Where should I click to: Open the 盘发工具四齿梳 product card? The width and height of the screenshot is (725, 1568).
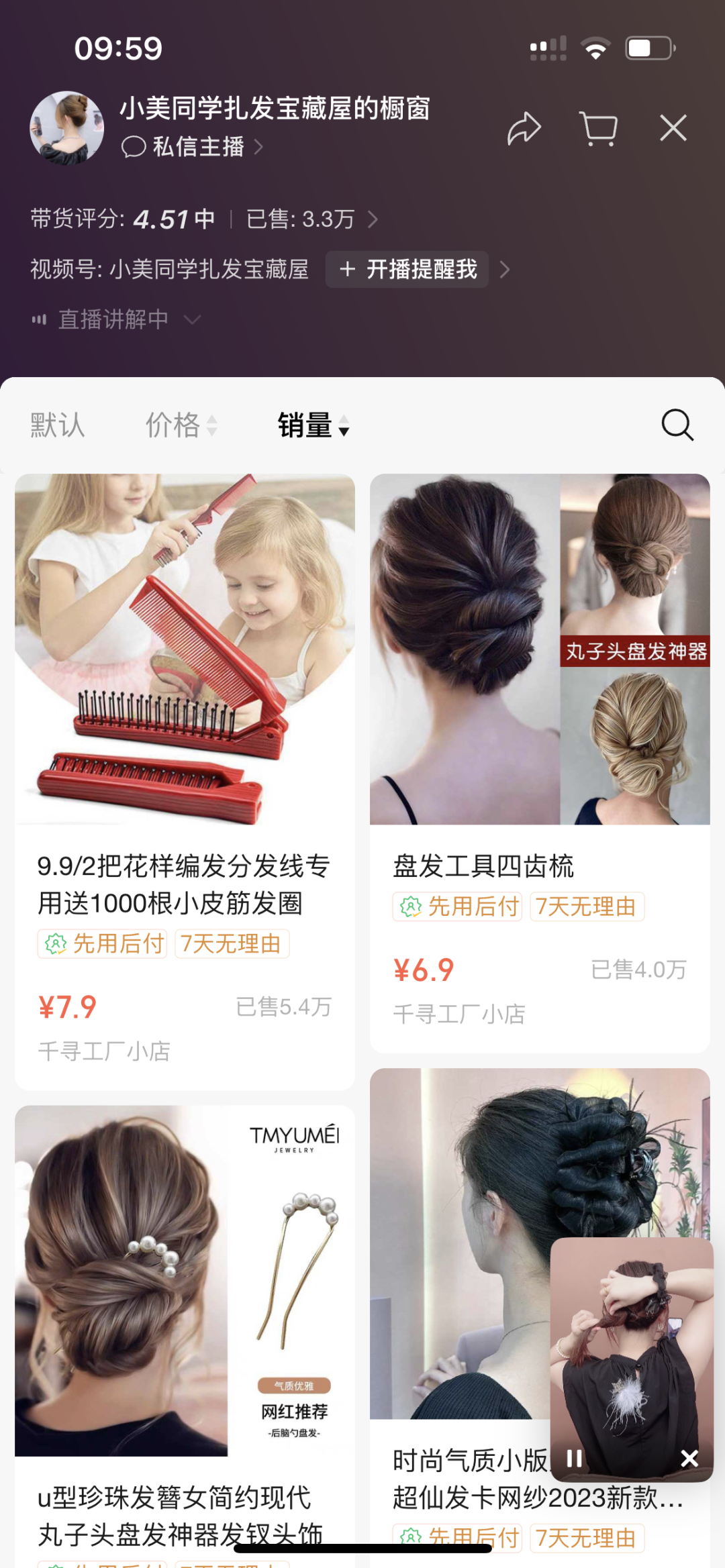coord(539,738)
